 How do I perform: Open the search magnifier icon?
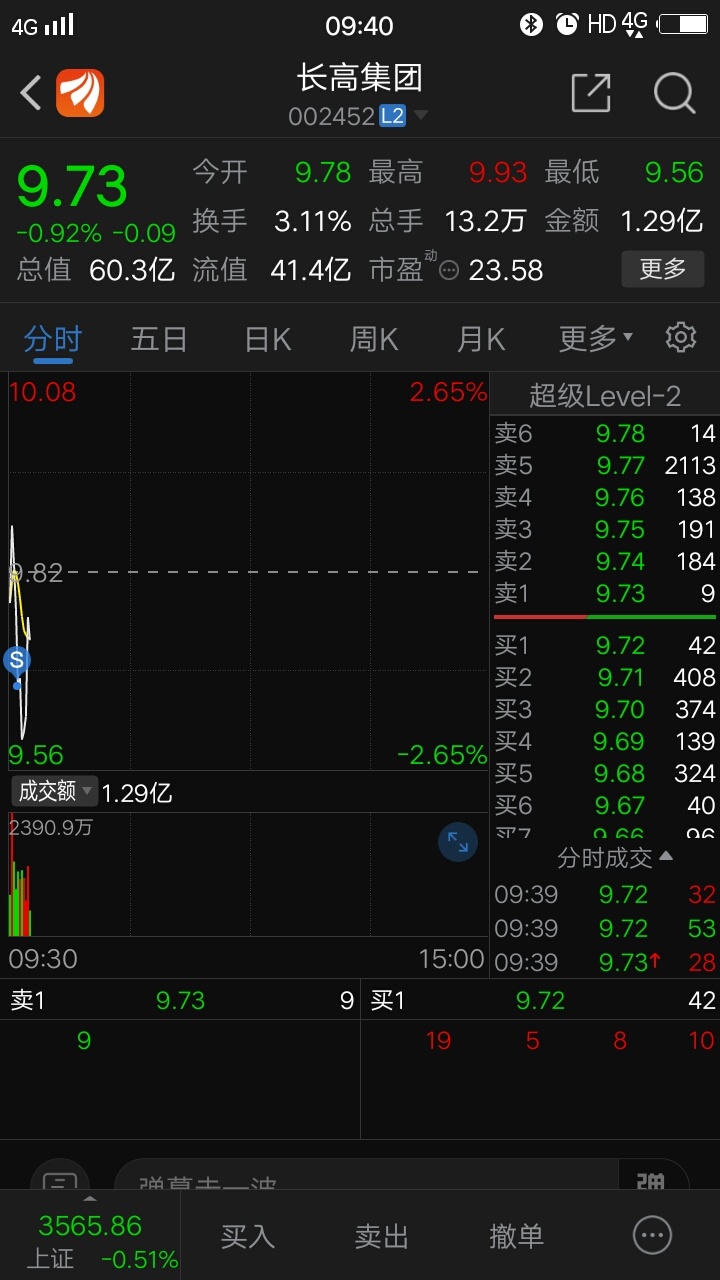pyautogui.click(x=674, y=93)
